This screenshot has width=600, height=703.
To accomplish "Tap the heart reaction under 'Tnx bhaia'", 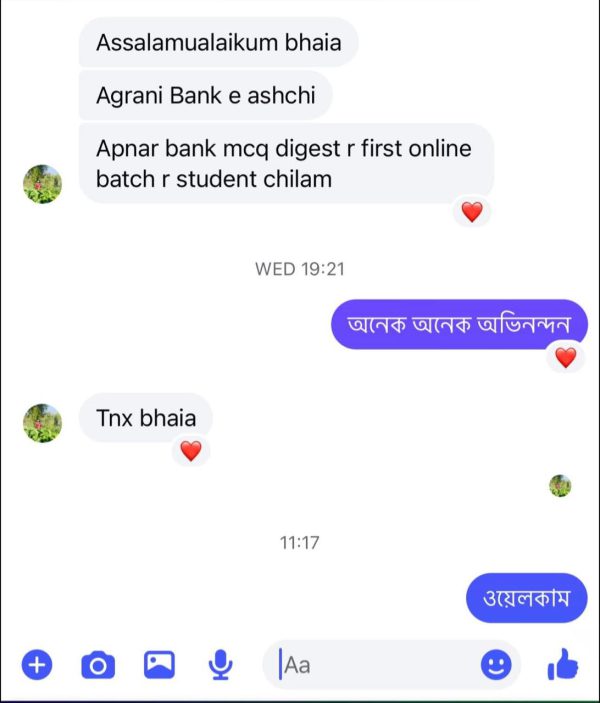I will click(x=191, y=451).
